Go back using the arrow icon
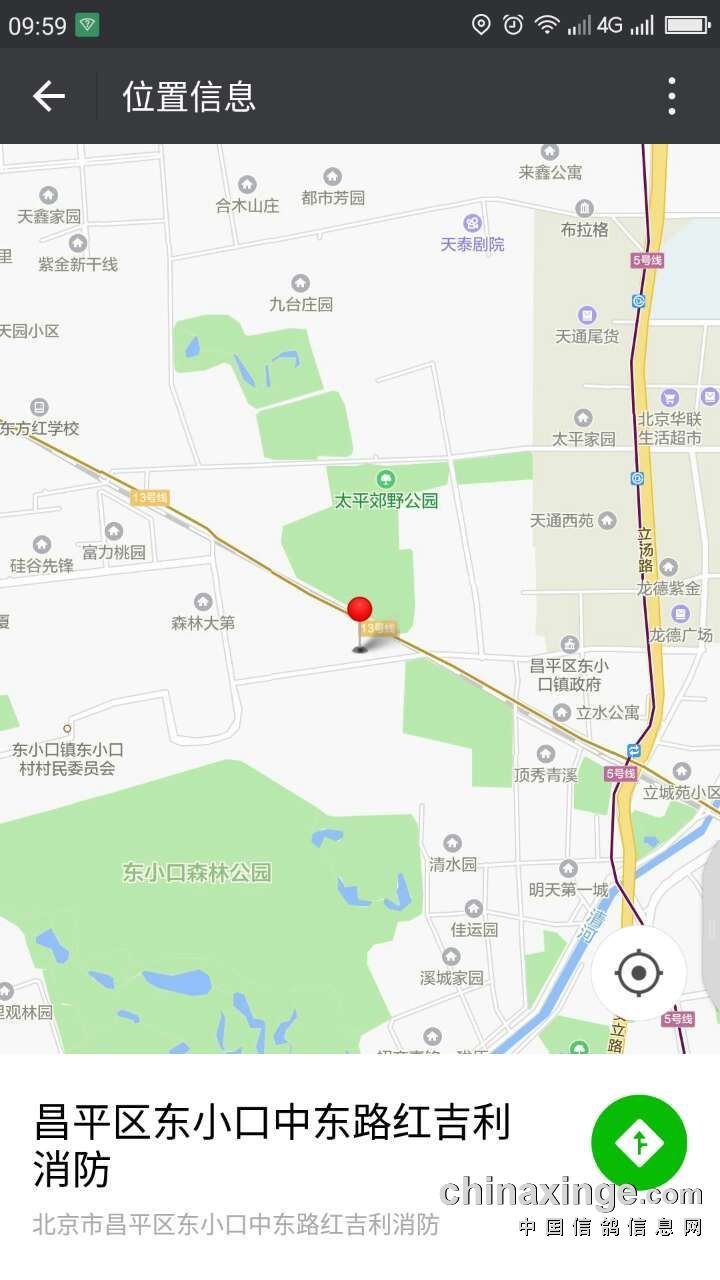Screen dimensions: 720x1280 (48, 96)
